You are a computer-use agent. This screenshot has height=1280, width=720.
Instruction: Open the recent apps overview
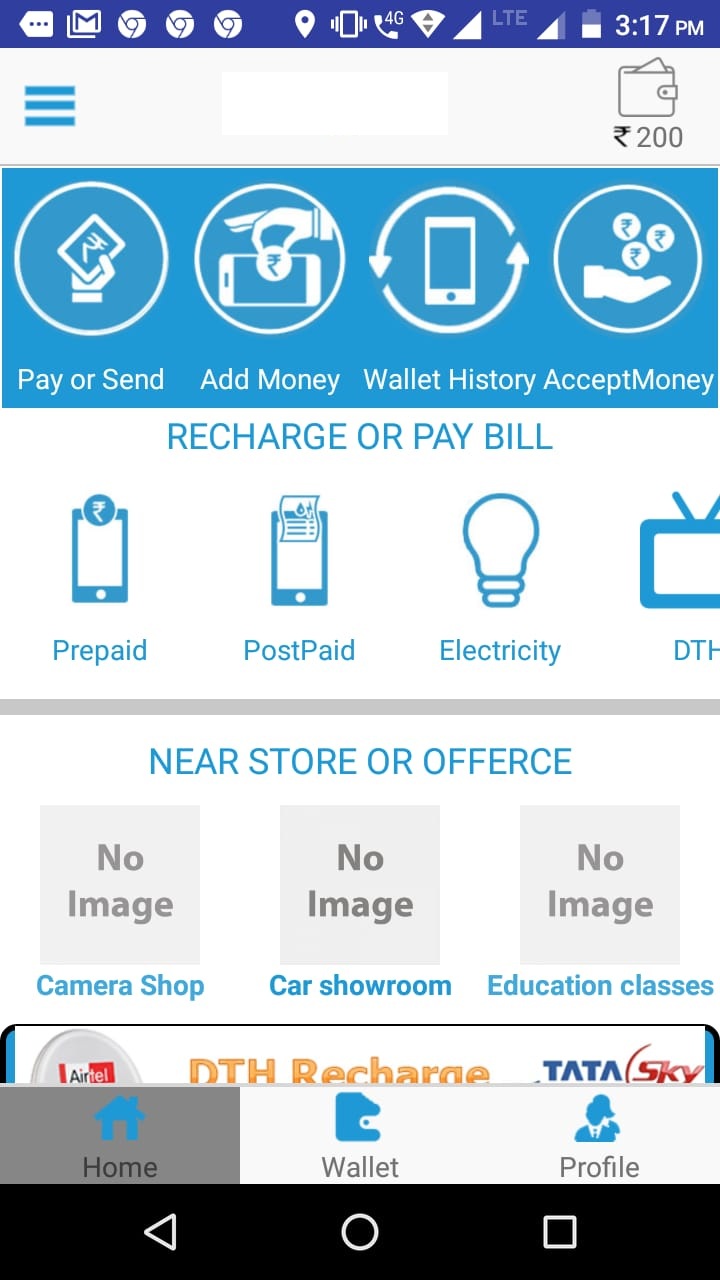point(560,1232)
